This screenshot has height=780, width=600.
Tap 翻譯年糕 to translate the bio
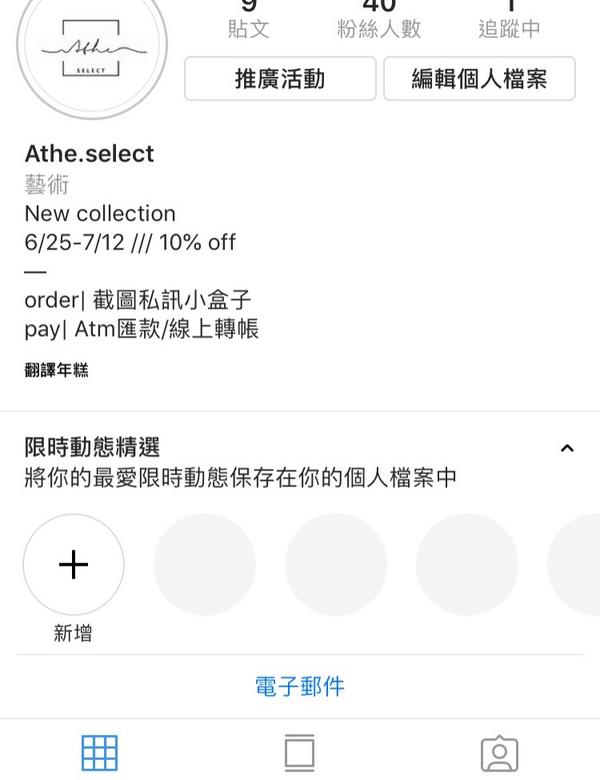pyautogui.click(x=56, y=370)
